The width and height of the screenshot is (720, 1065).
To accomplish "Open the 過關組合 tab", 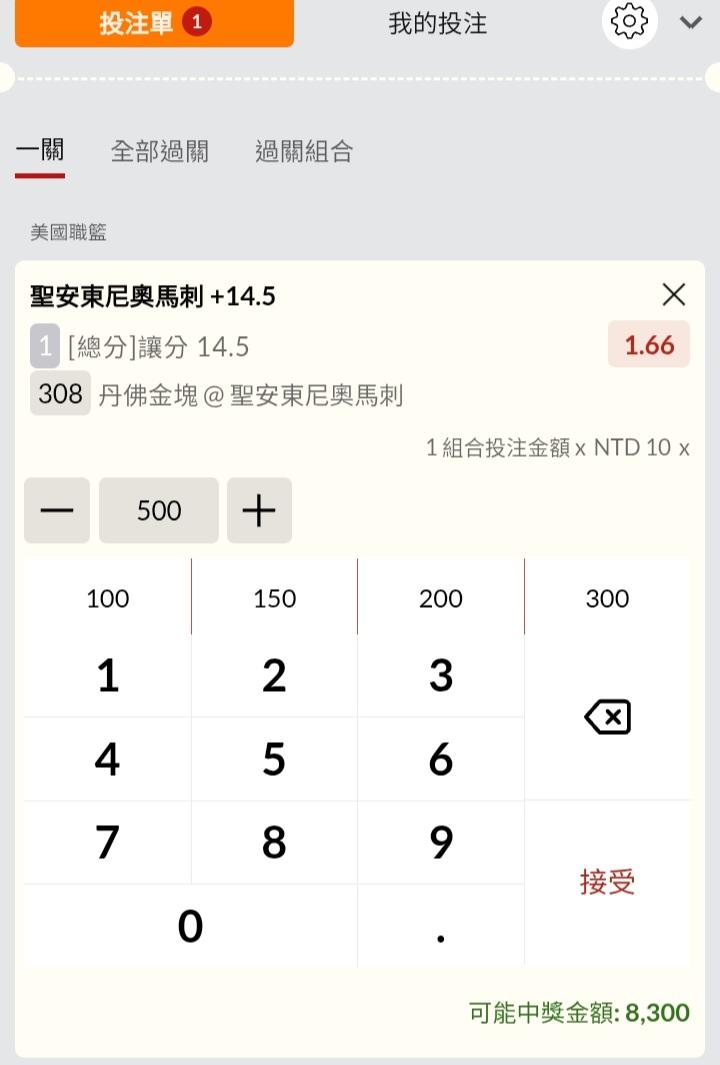I will (304, 151).
